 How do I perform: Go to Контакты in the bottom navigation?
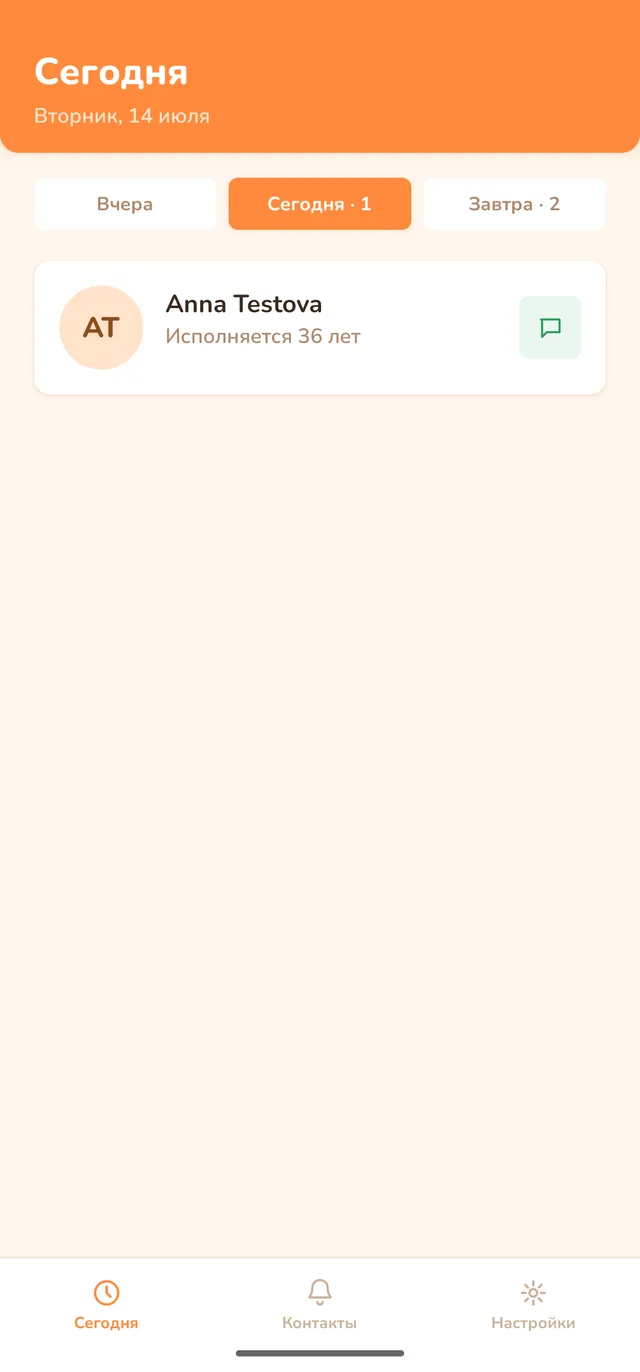click(x=320, y=1305)
